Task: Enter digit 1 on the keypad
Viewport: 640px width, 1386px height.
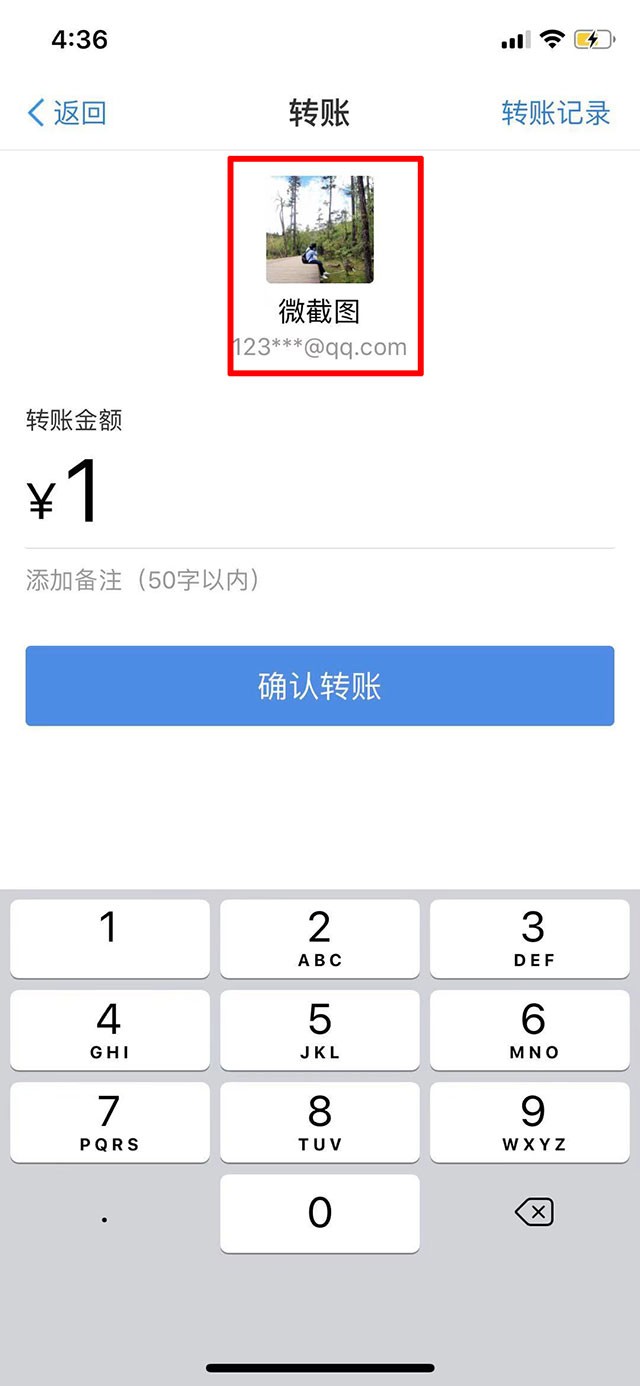Action: [110, 938]
